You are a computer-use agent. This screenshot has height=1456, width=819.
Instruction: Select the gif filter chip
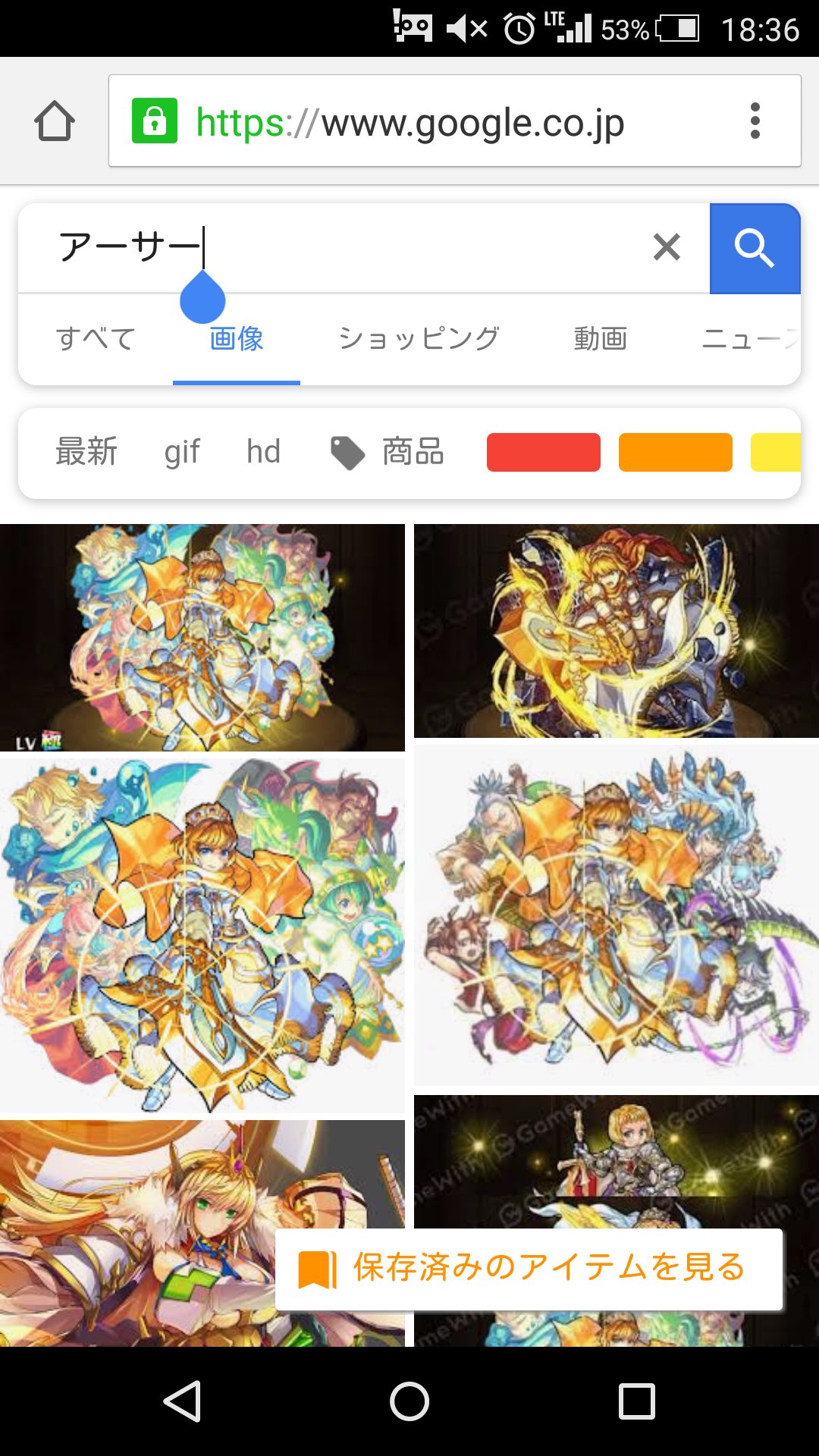[x=182, y=452]
